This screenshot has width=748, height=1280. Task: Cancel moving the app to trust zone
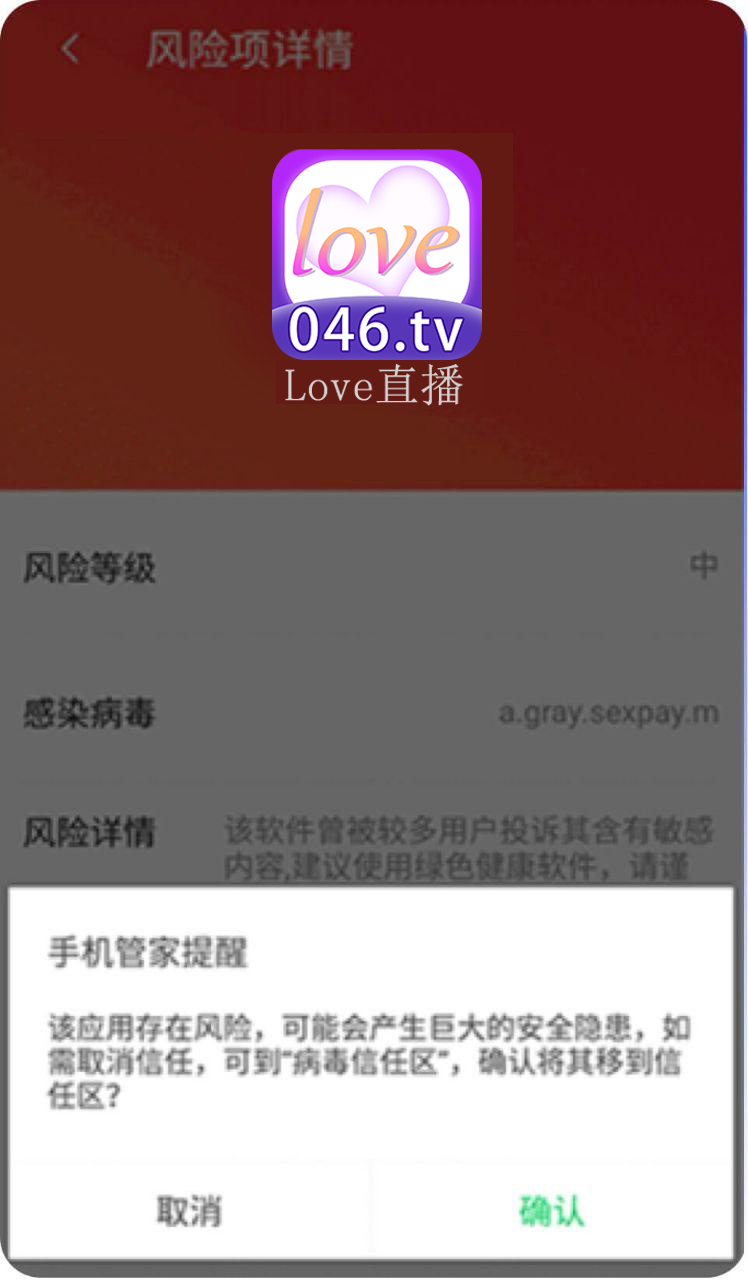[x=189, y=1211]
